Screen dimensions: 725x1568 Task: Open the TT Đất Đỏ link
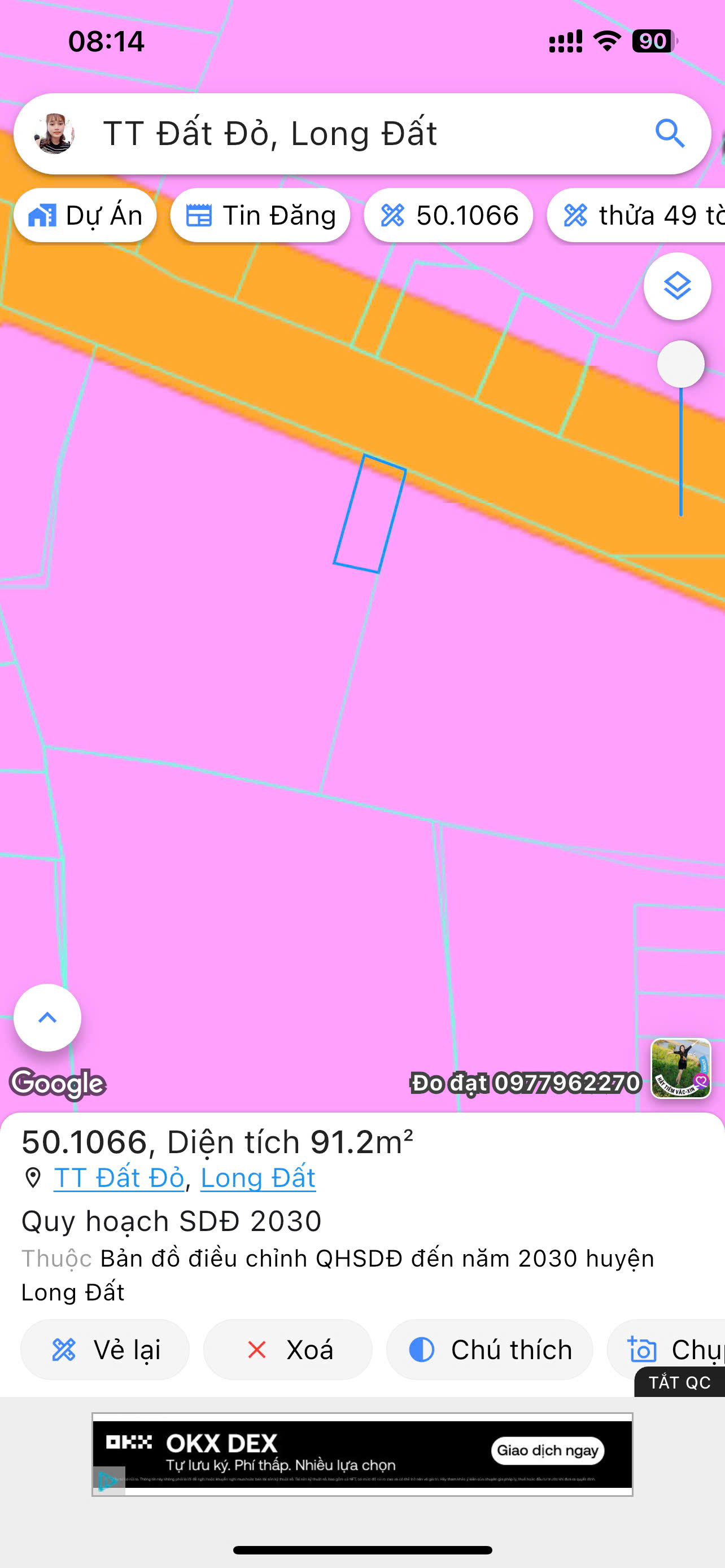click(119, 1178)
